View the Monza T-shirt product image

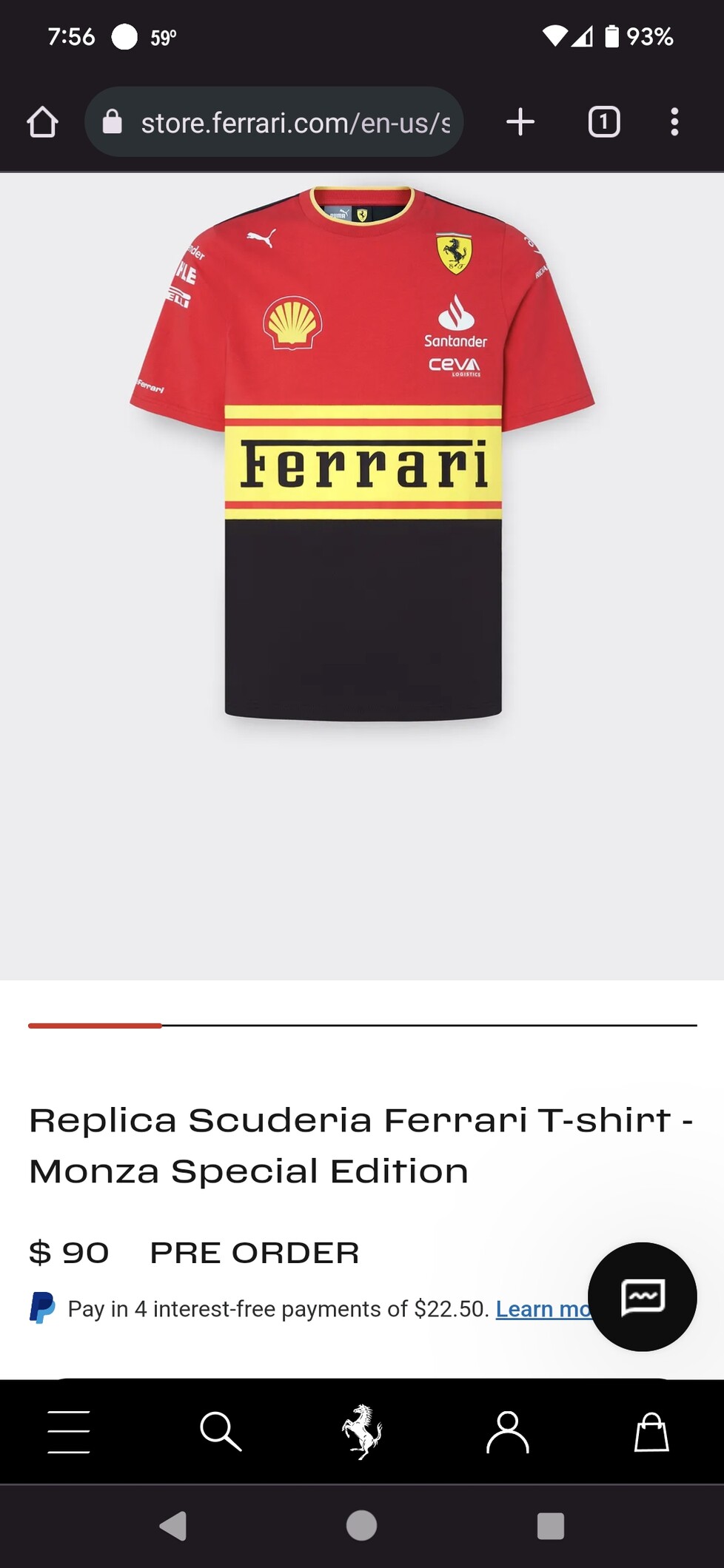tap(363, 459)
